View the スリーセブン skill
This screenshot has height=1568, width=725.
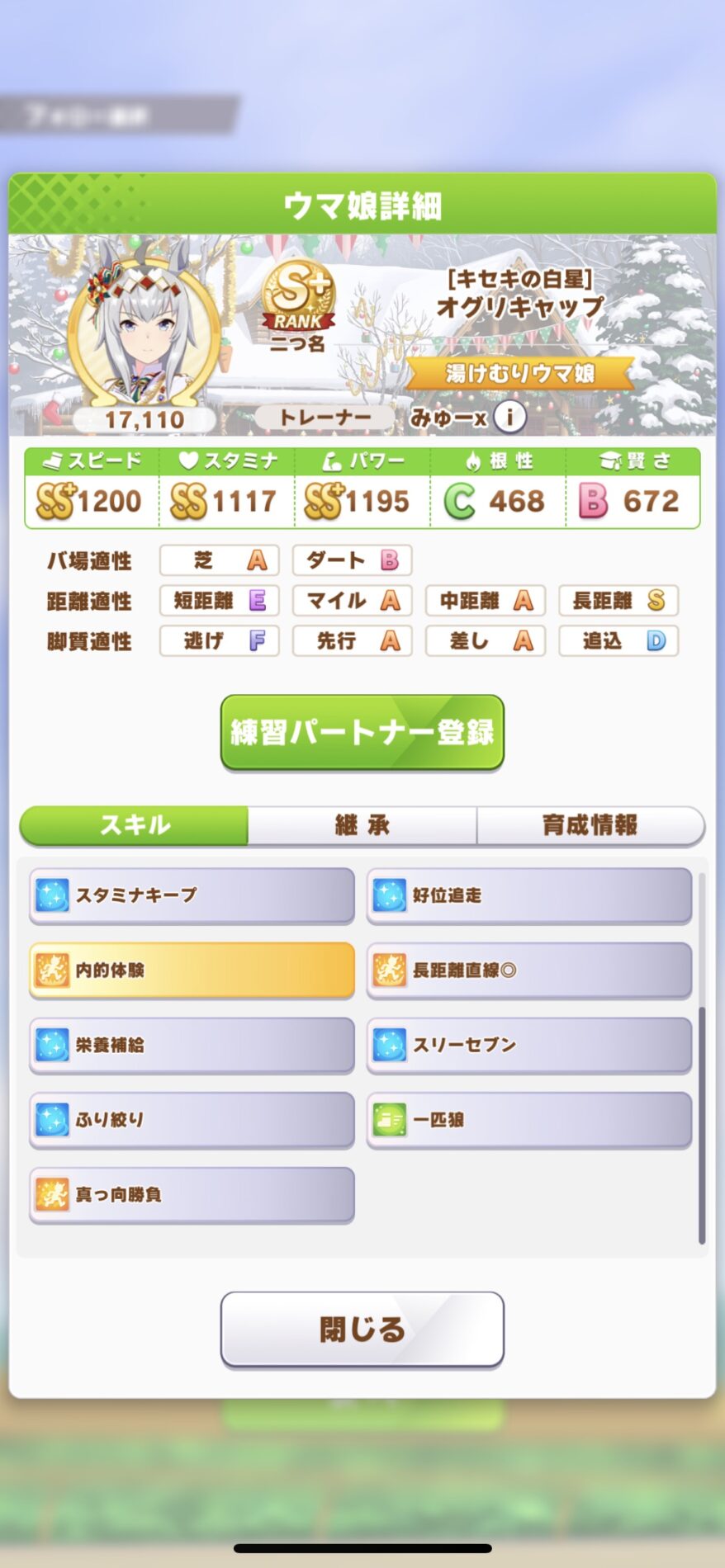pos(528,1045)
